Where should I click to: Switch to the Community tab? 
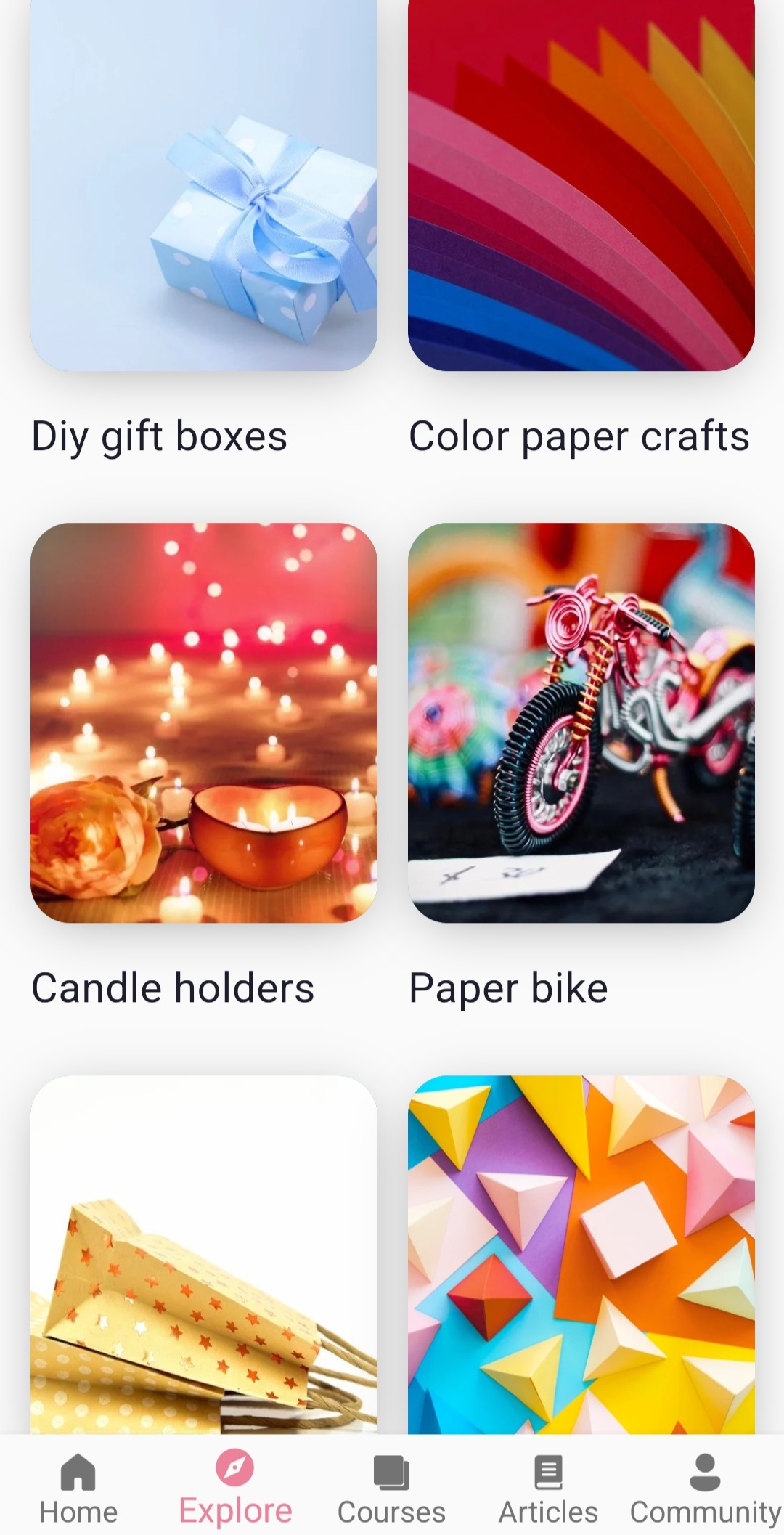[x=705, y=1489]
